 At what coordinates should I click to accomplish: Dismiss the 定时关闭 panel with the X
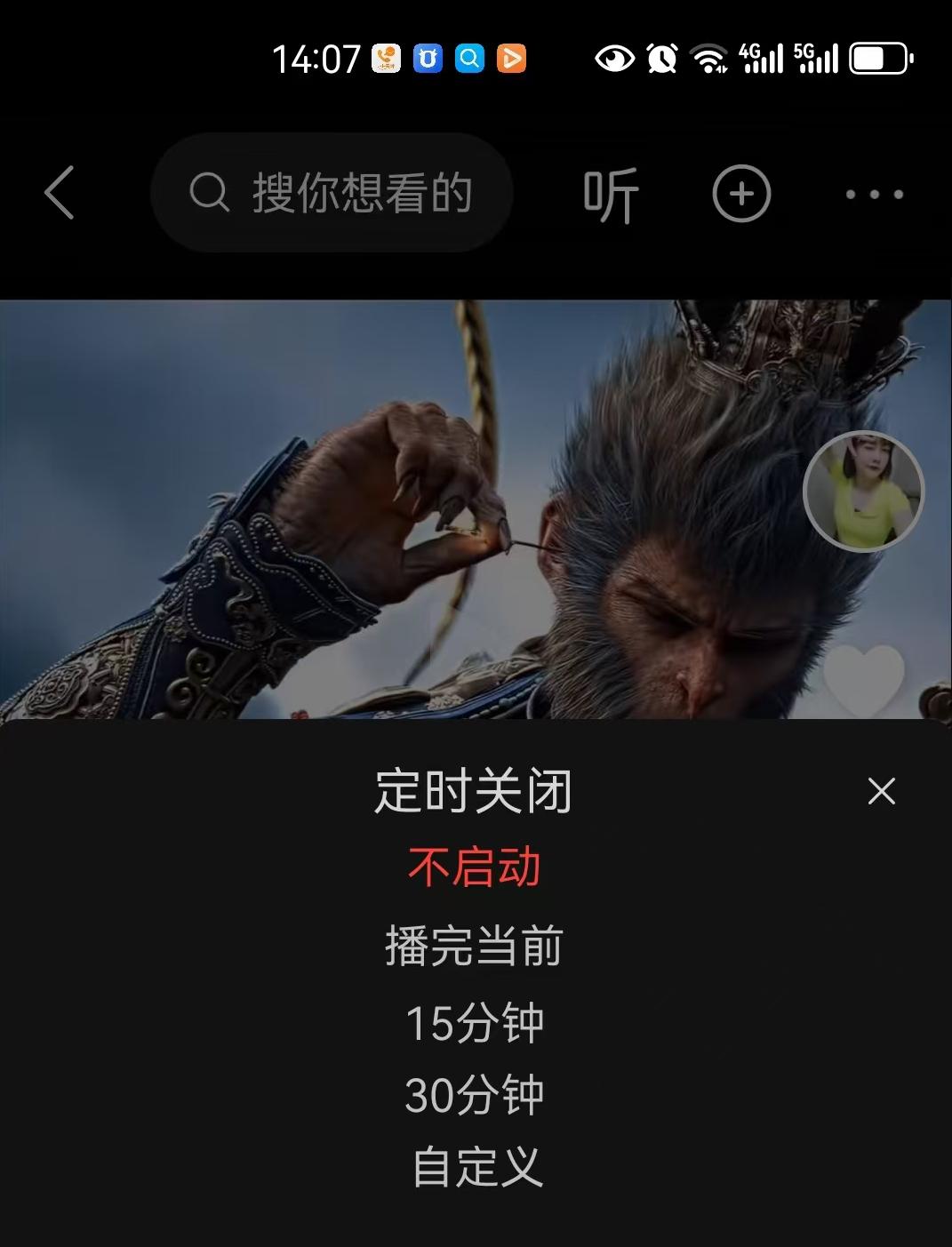pyautogui.click(x=881, y=790)
